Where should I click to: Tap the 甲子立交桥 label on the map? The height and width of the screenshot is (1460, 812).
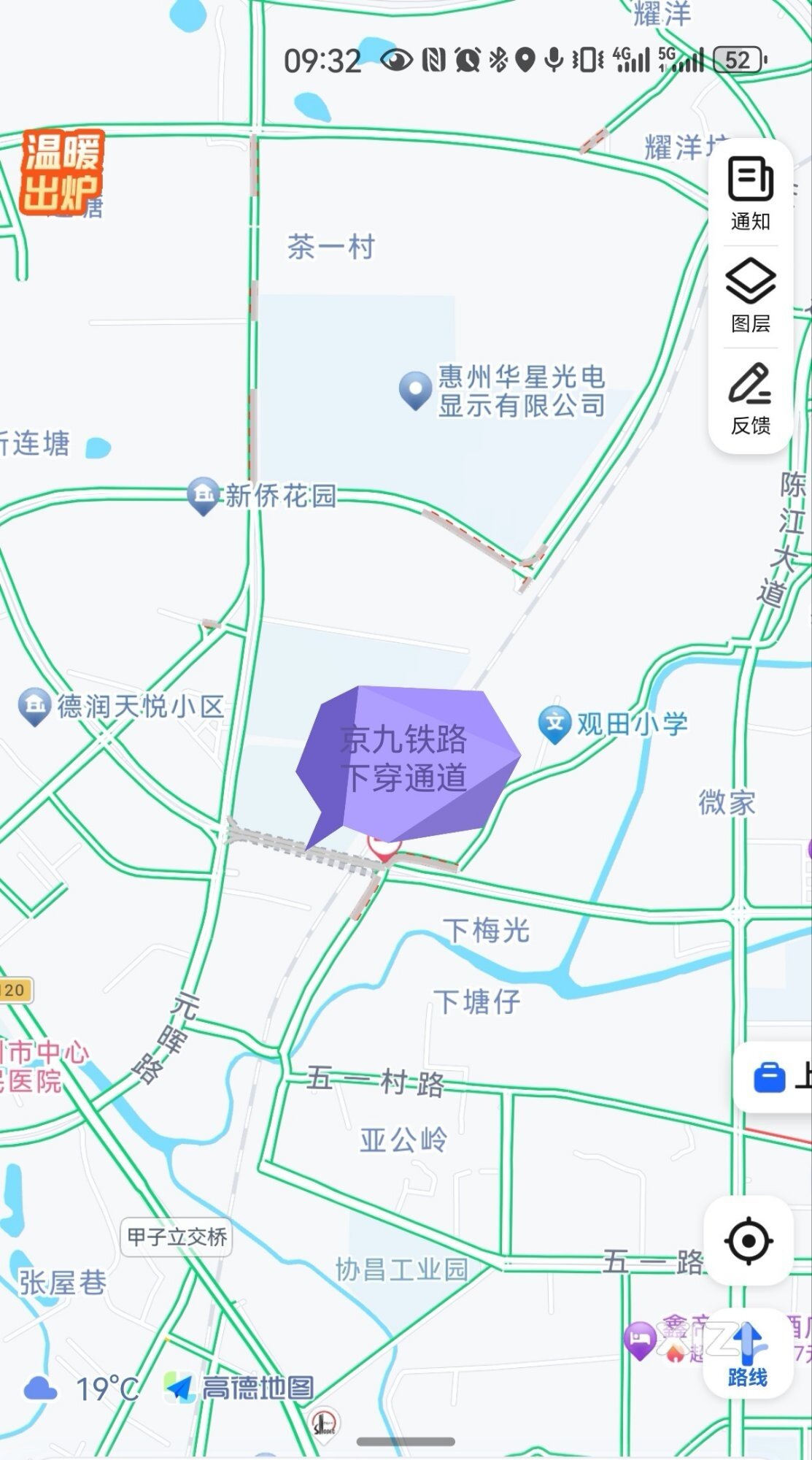pyautogui.click(x=177, y=1237)
